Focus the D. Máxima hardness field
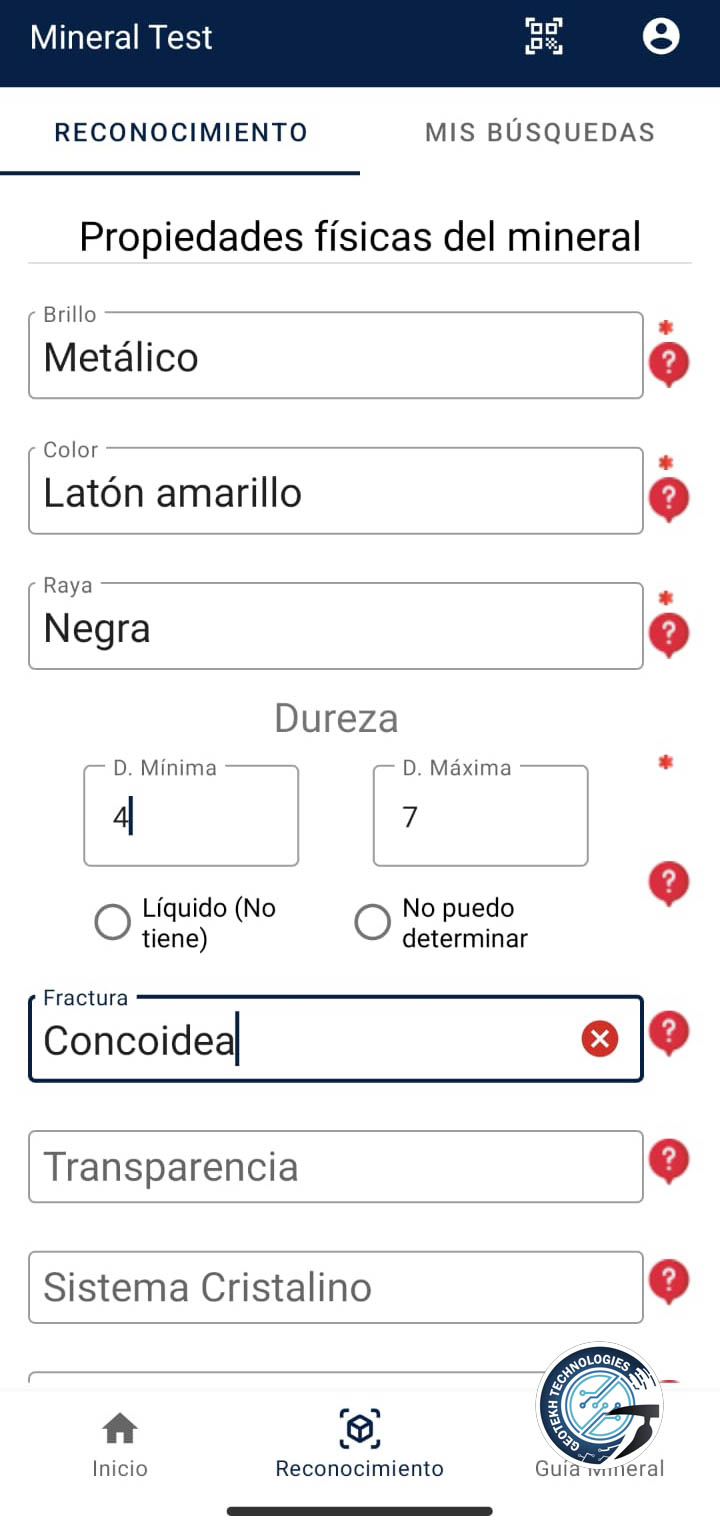Image resolution: width=720 pixels, height=1524 pixels. [x=480, y=817]
